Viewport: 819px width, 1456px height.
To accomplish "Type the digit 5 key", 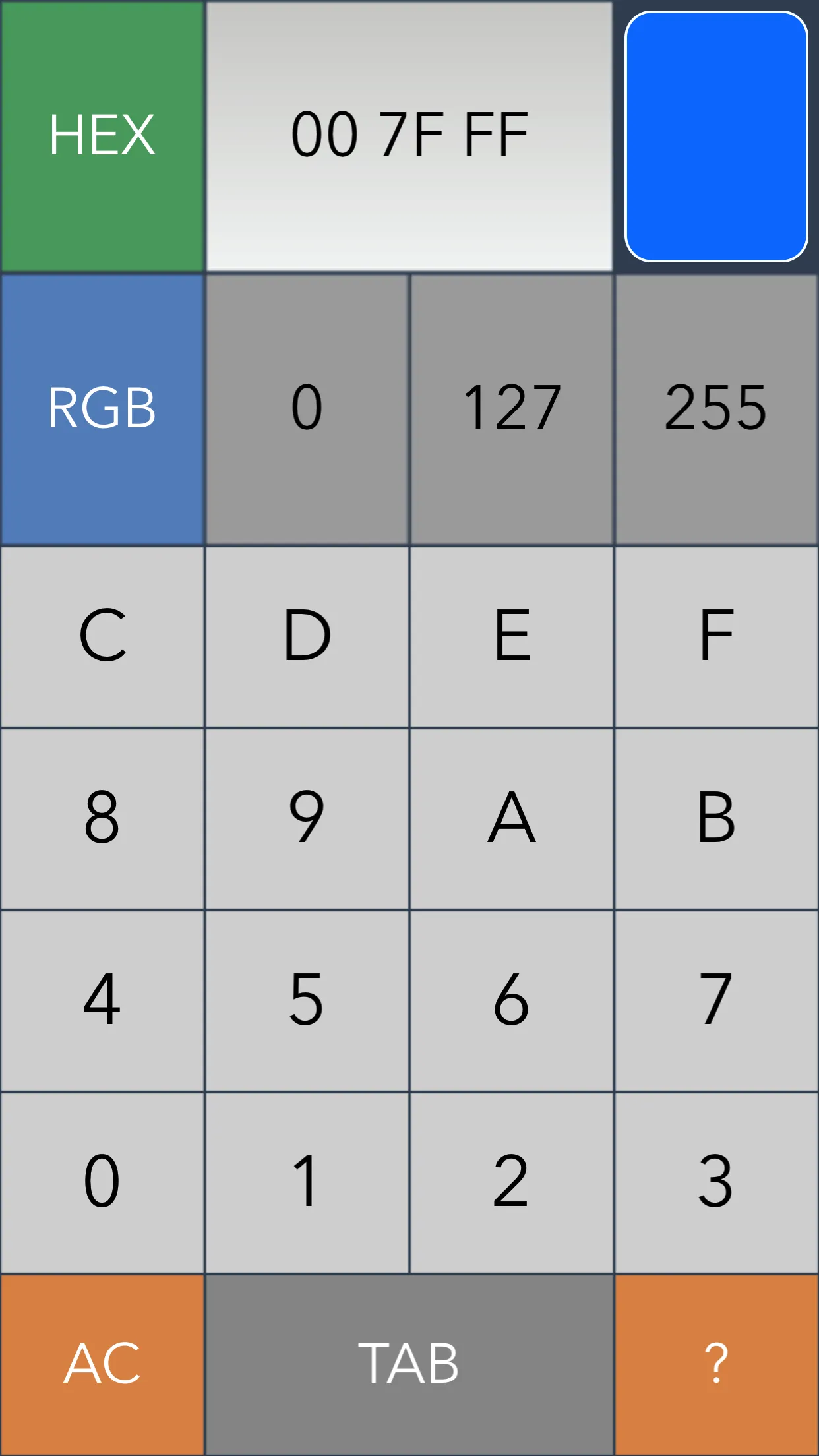I will click(307, 1001).
